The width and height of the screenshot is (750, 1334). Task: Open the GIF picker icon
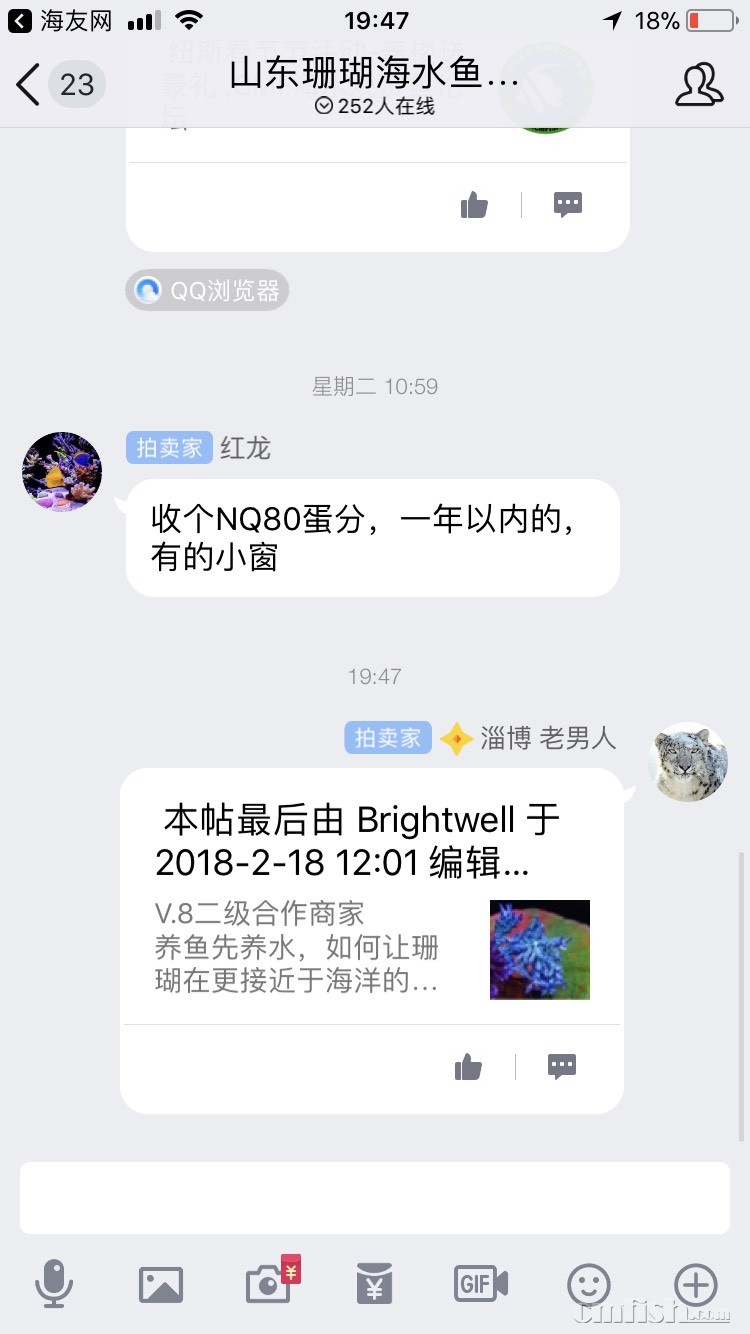tap(481, 1286)
